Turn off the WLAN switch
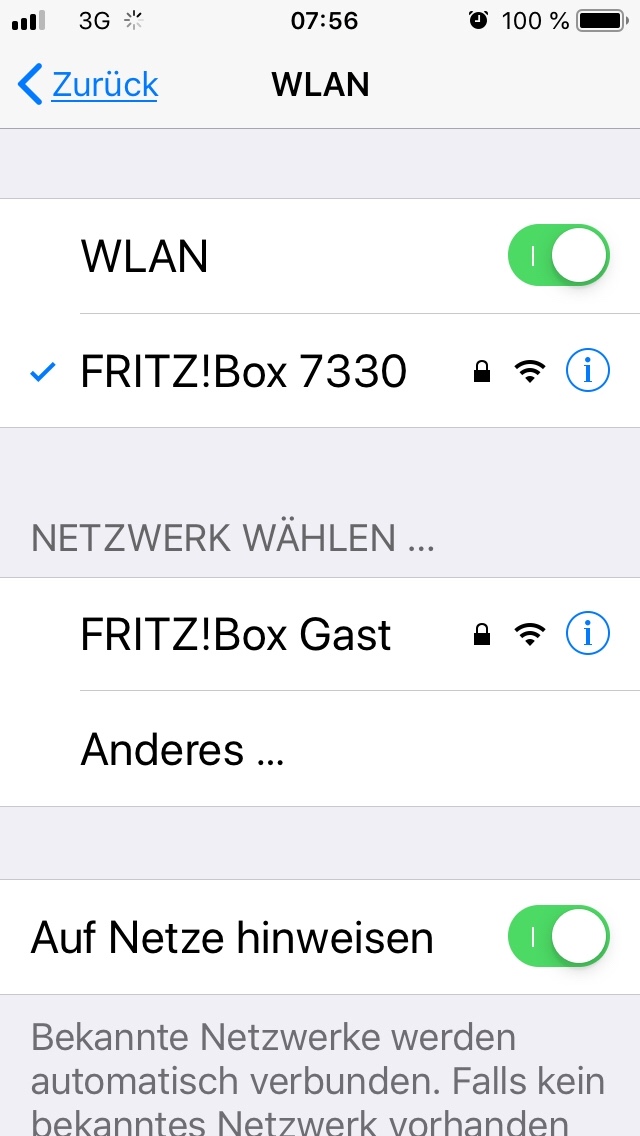The height and width of the screenshot is (1136, 640). 559,256
